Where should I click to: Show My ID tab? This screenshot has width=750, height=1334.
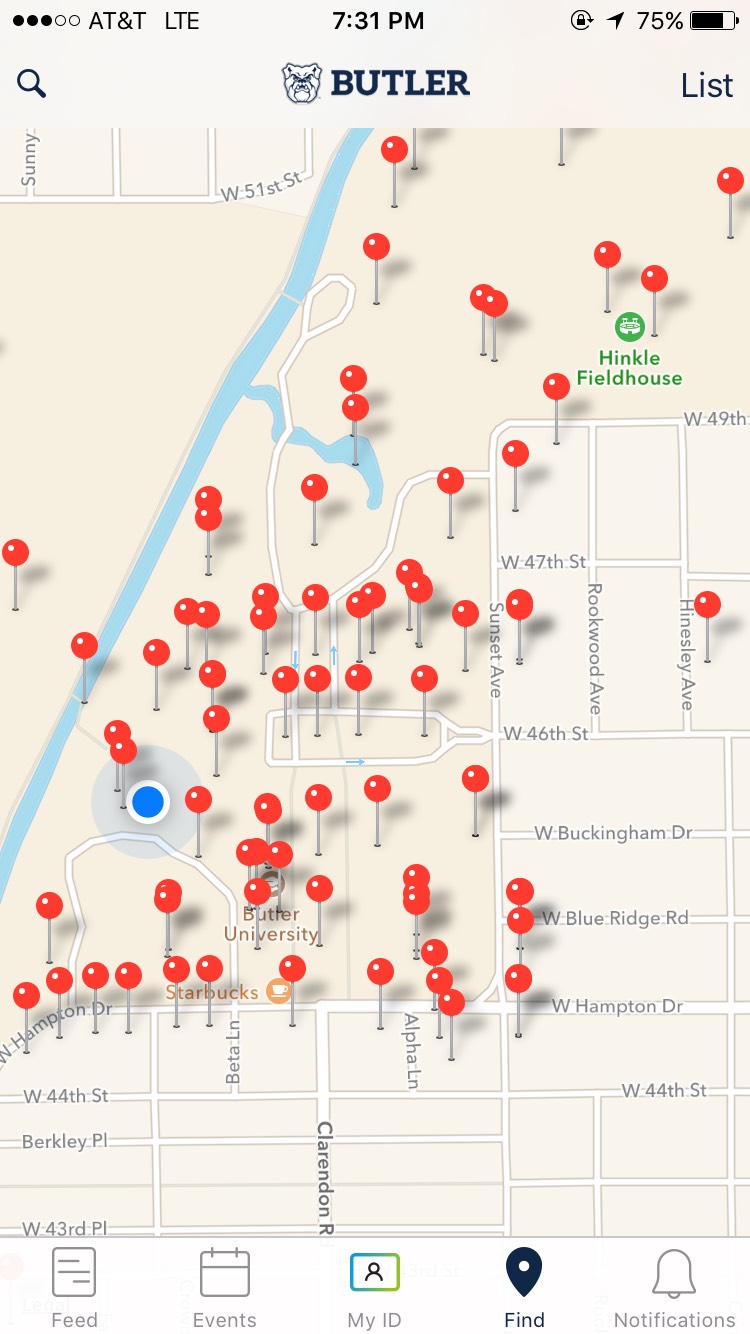click(x=375, y=1288)
